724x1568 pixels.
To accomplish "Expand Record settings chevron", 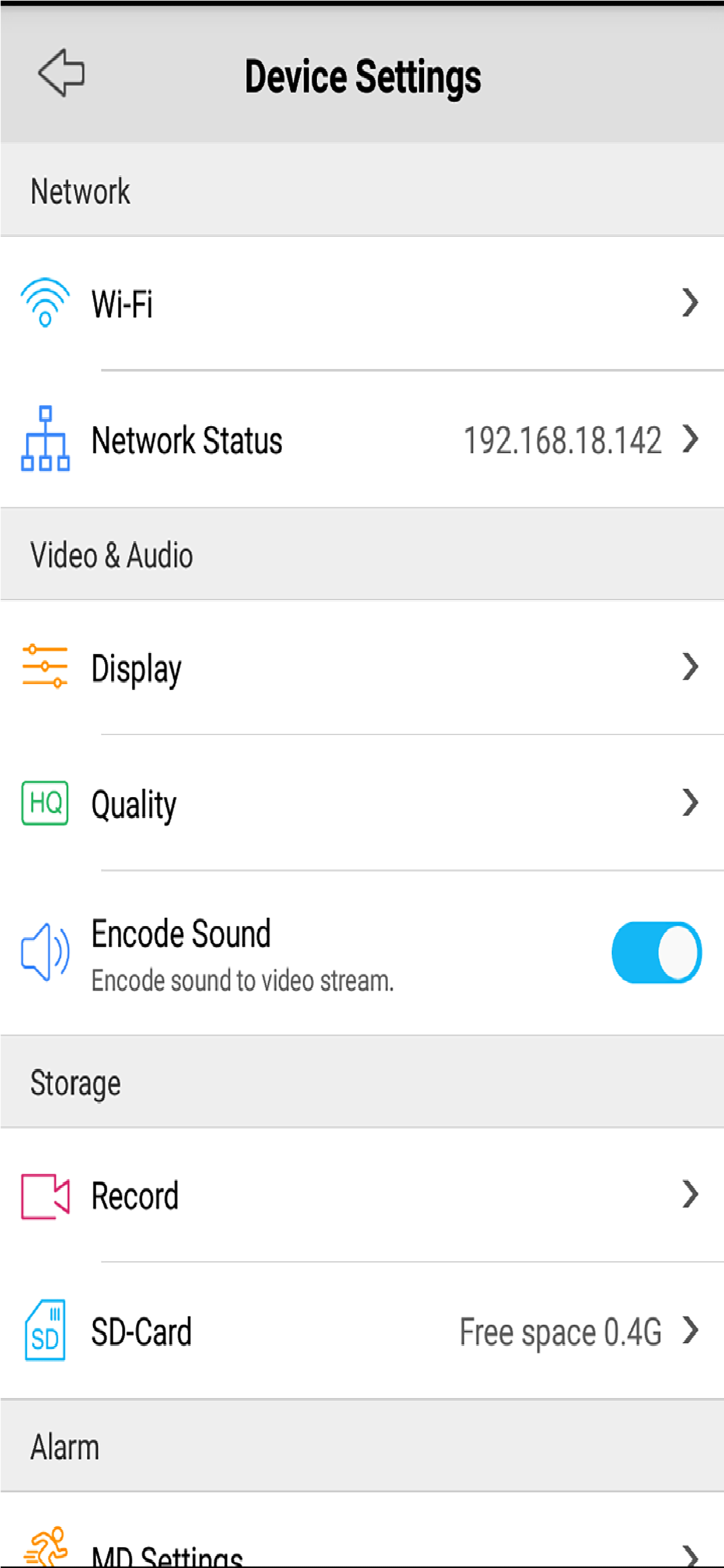I will click(x=690, y=1194).
